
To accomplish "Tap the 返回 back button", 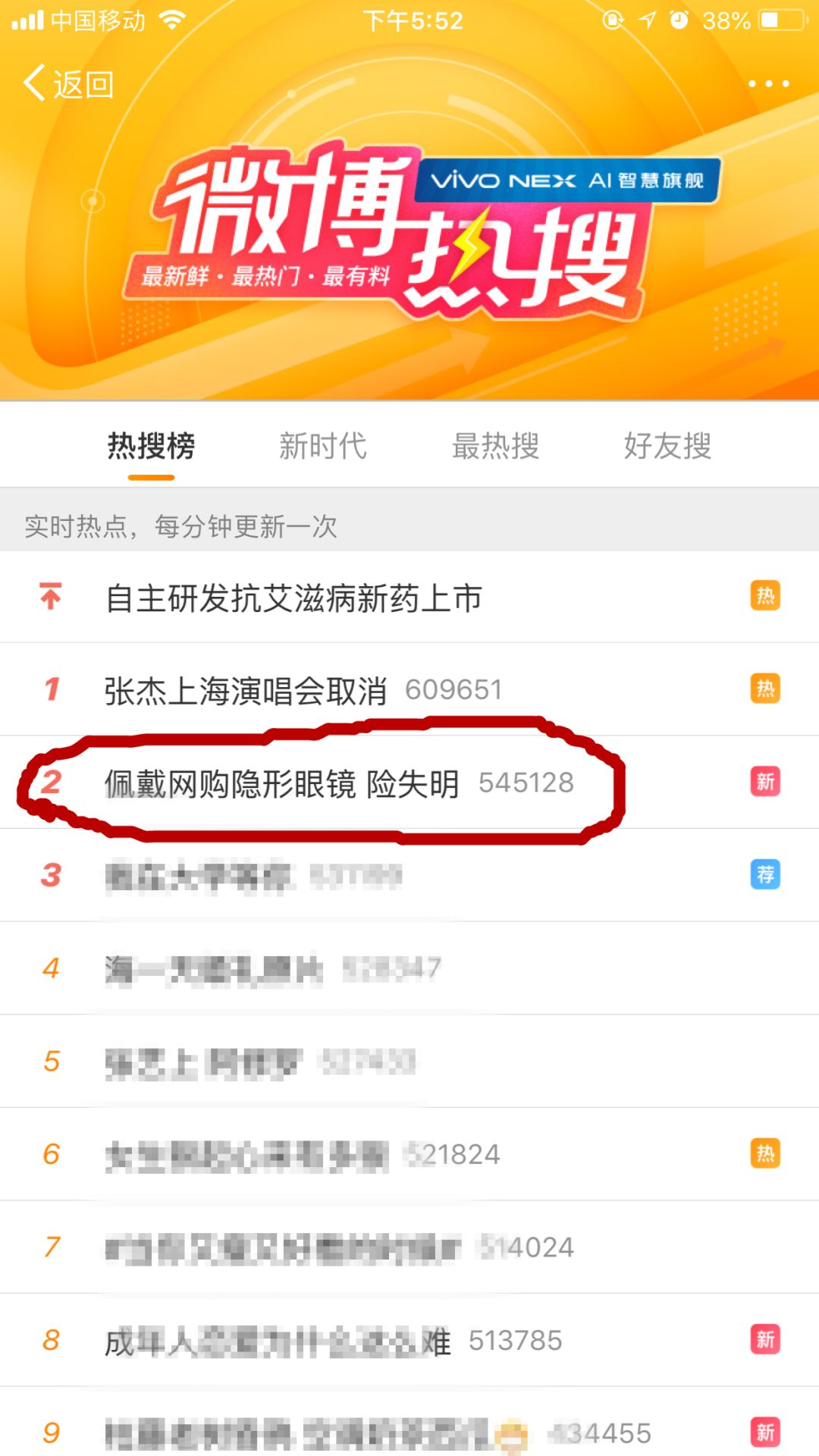I will pyautogui.click(x=70, y=84).
